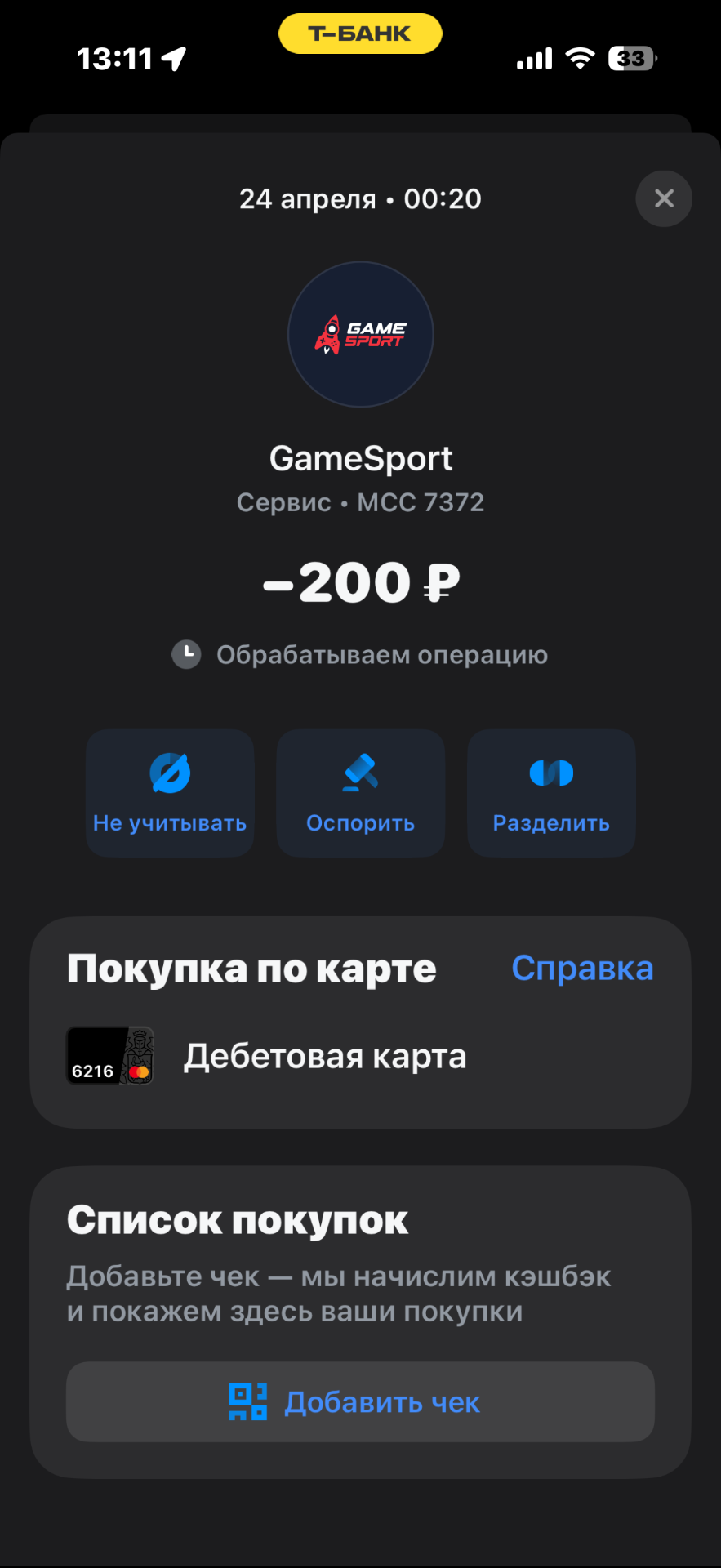The width and height of the screenshot is (721, 1568).
Task: Open the Дебетовая карта row
Action: pyautogui.click(x=325, y=1056)
